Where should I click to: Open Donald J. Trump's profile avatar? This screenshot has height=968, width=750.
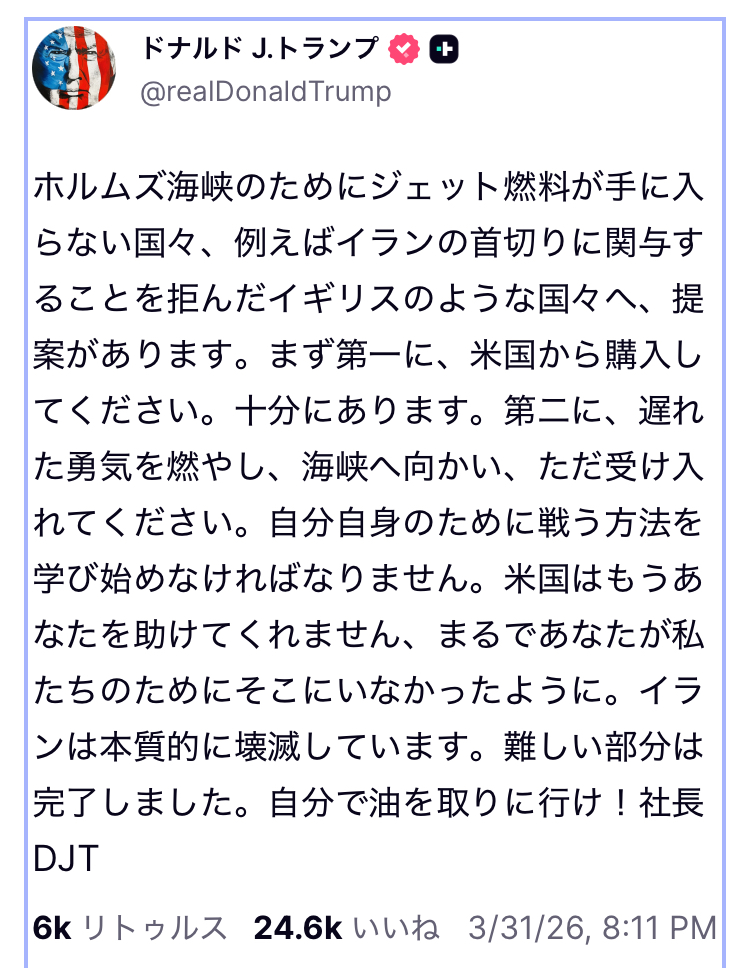point(75,68)
